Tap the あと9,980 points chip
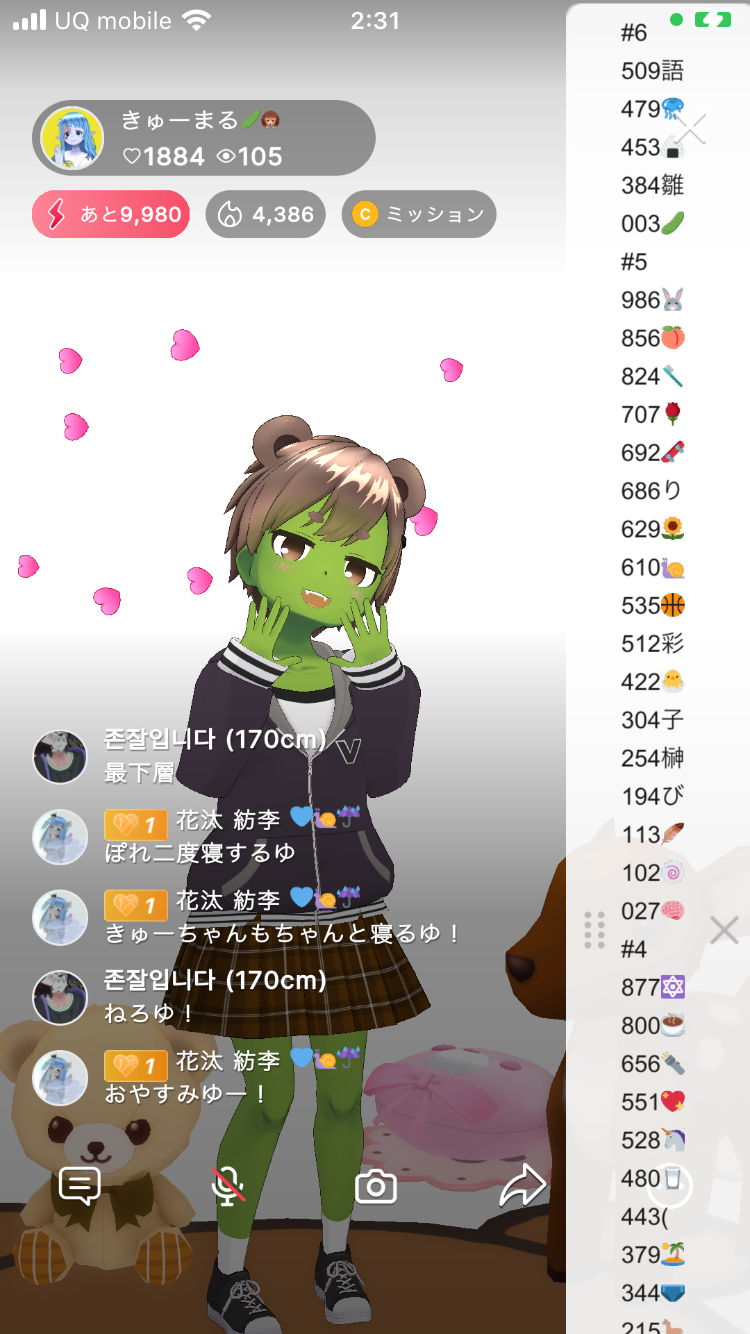 pyautogui.click(x=111, y=214)
